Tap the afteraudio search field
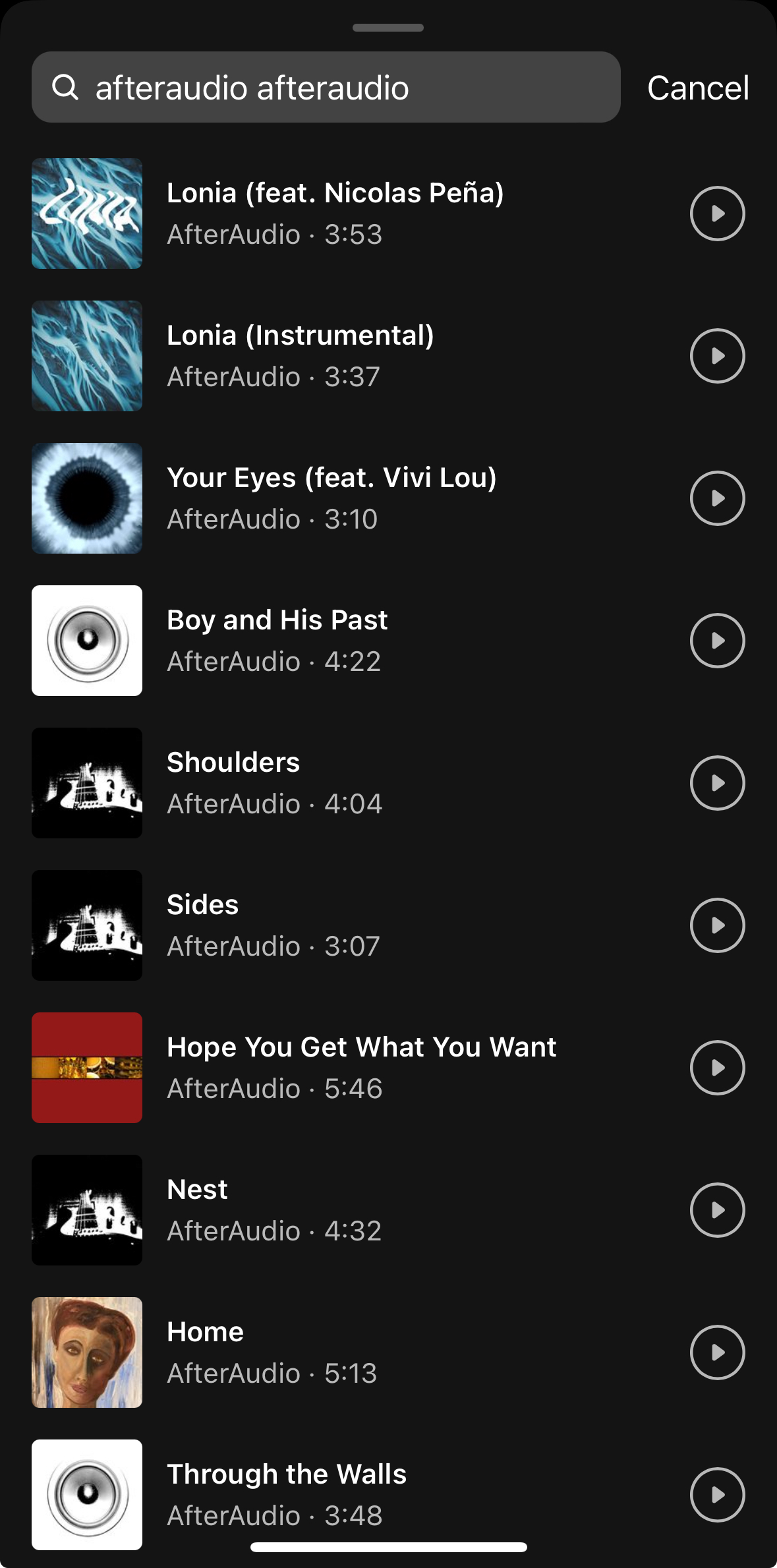Screen dimensions: 777x1568 pos(326,88)
